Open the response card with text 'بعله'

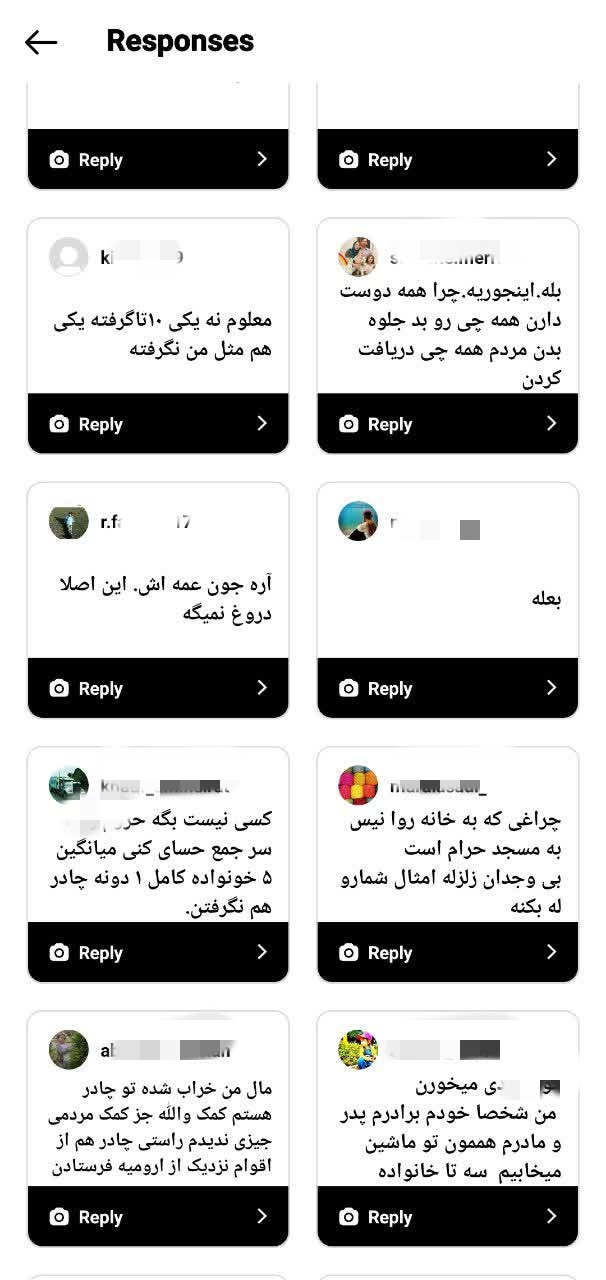[447, 600]
